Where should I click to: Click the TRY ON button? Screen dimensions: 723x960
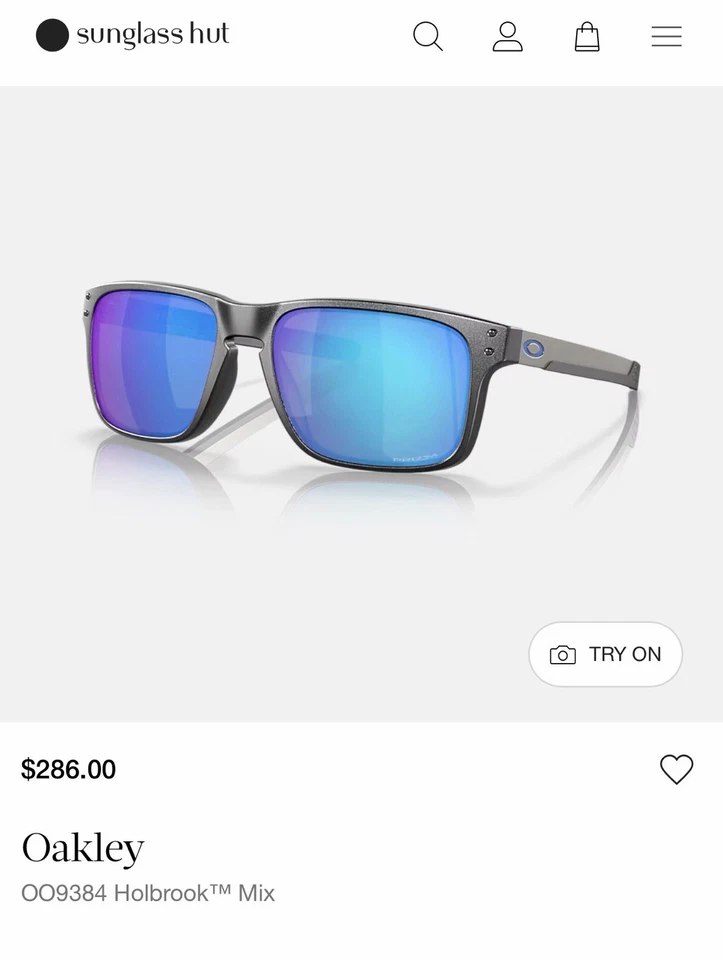tap(605, 654)
